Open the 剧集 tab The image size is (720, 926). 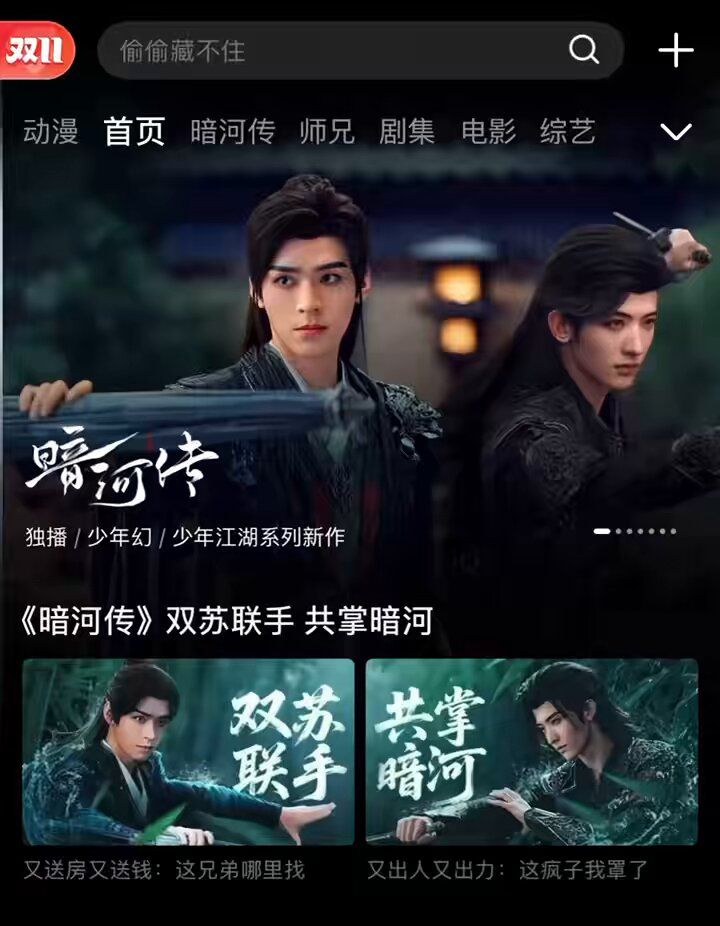coord(407,131)
